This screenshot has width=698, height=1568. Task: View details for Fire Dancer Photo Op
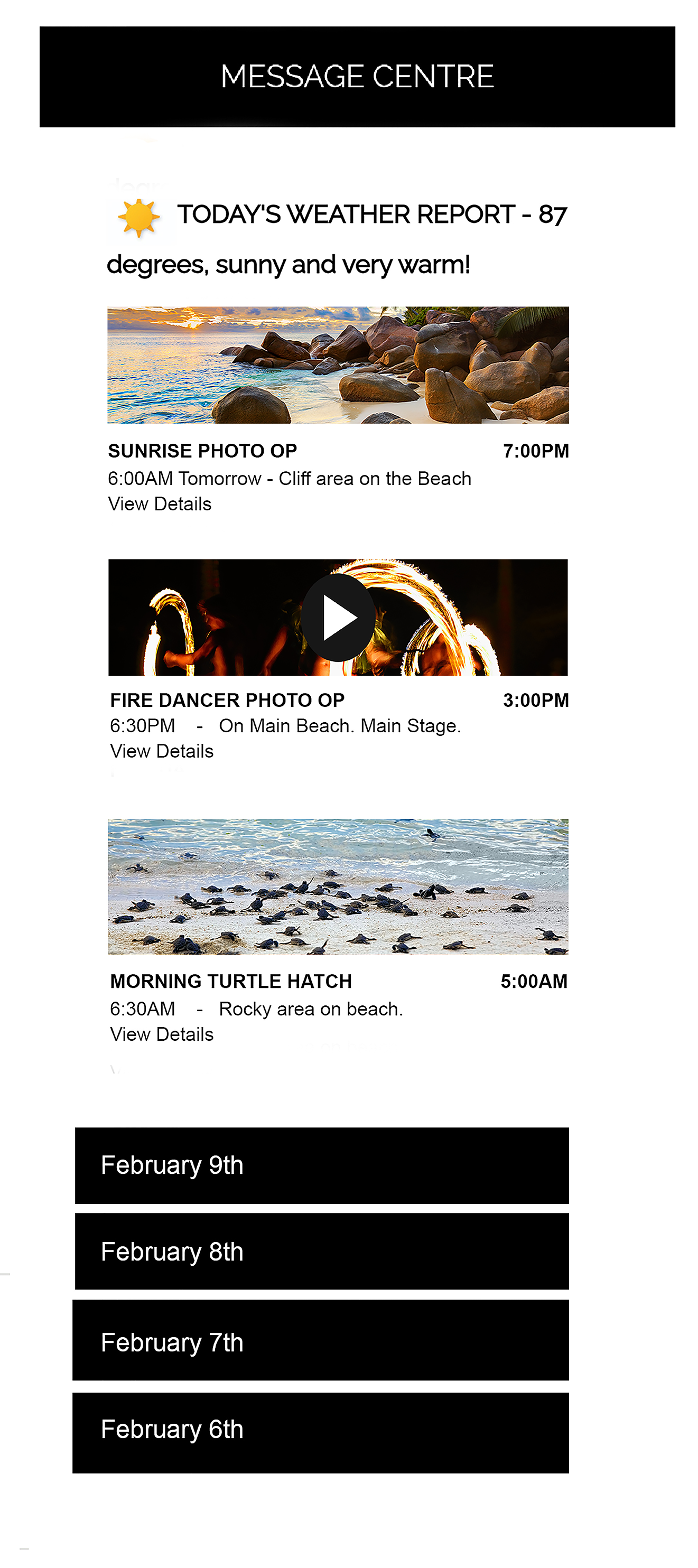(x=161, y=751)
